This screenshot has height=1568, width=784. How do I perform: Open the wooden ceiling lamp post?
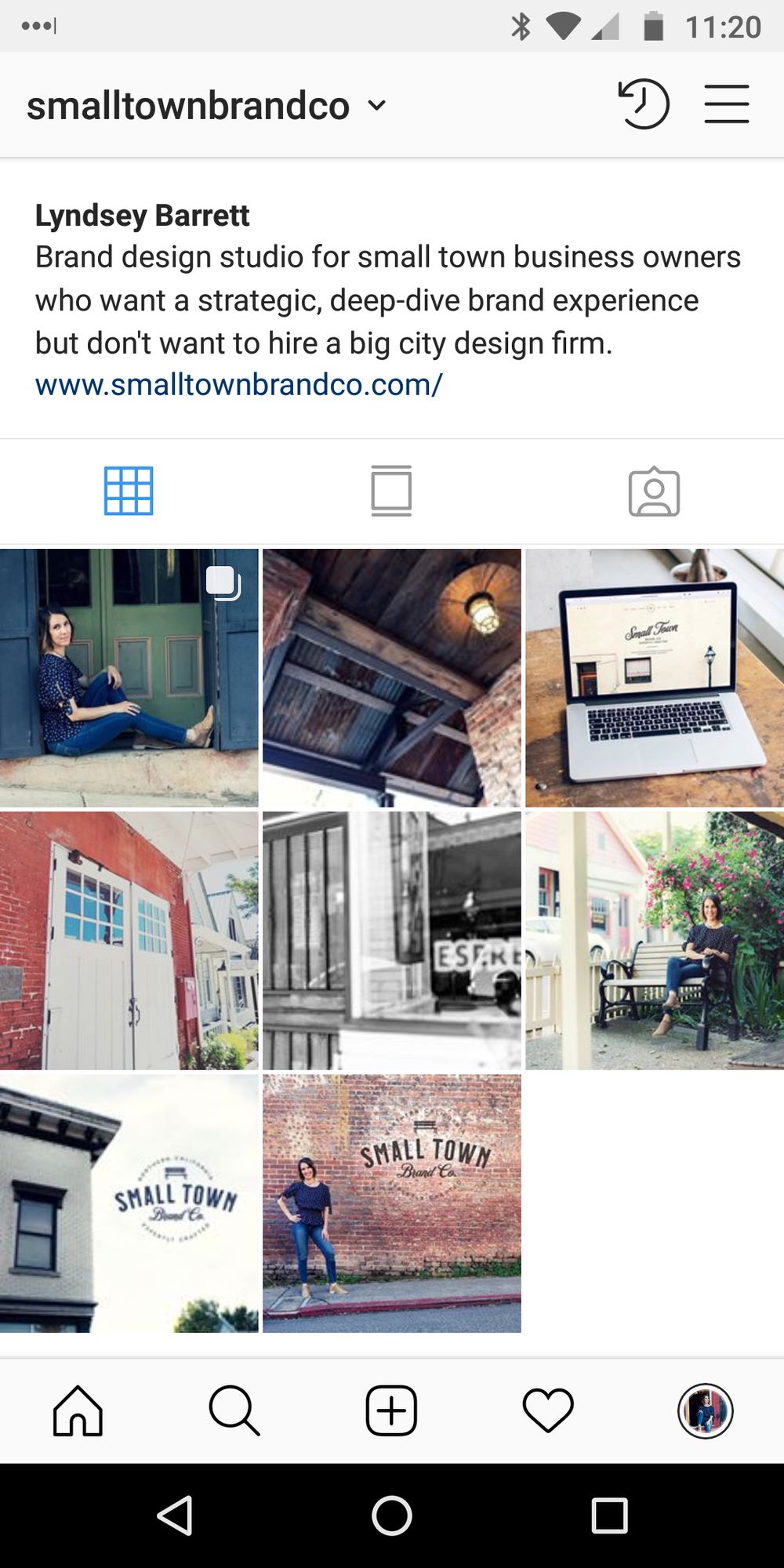click(391, 677)
